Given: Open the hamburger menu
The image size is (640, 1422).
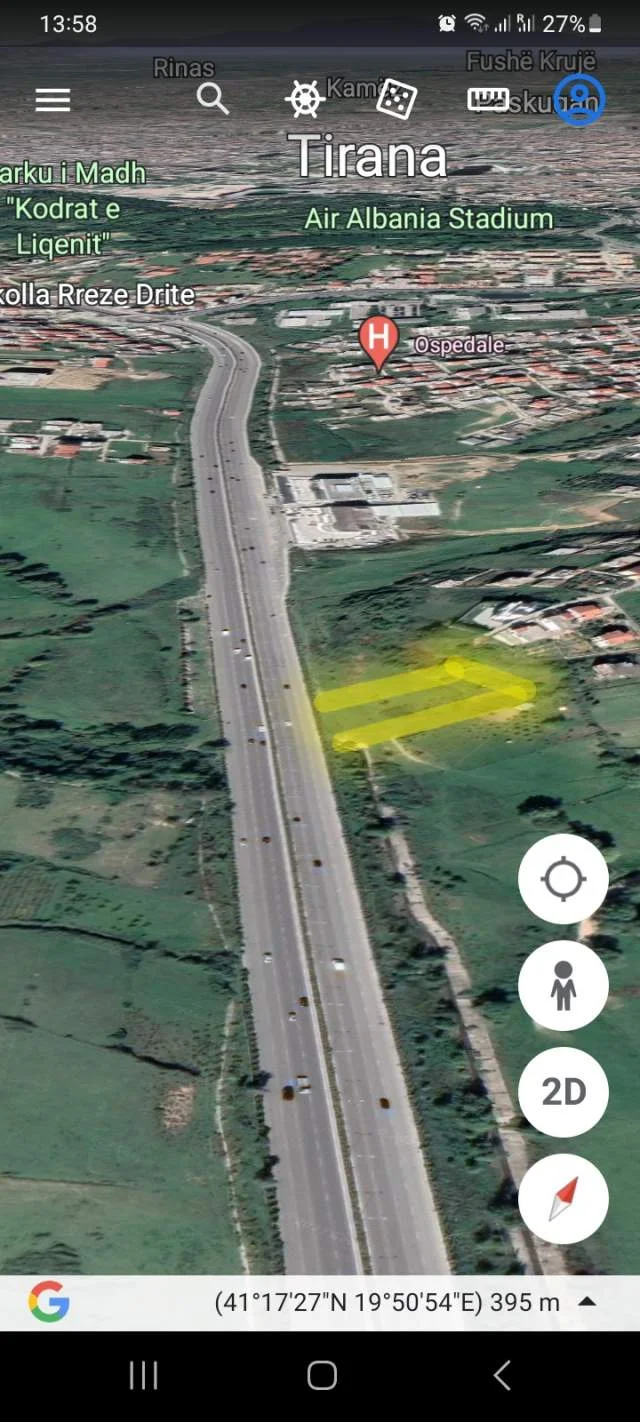Looking at the screenshot, I should click(x=53, y=100).
